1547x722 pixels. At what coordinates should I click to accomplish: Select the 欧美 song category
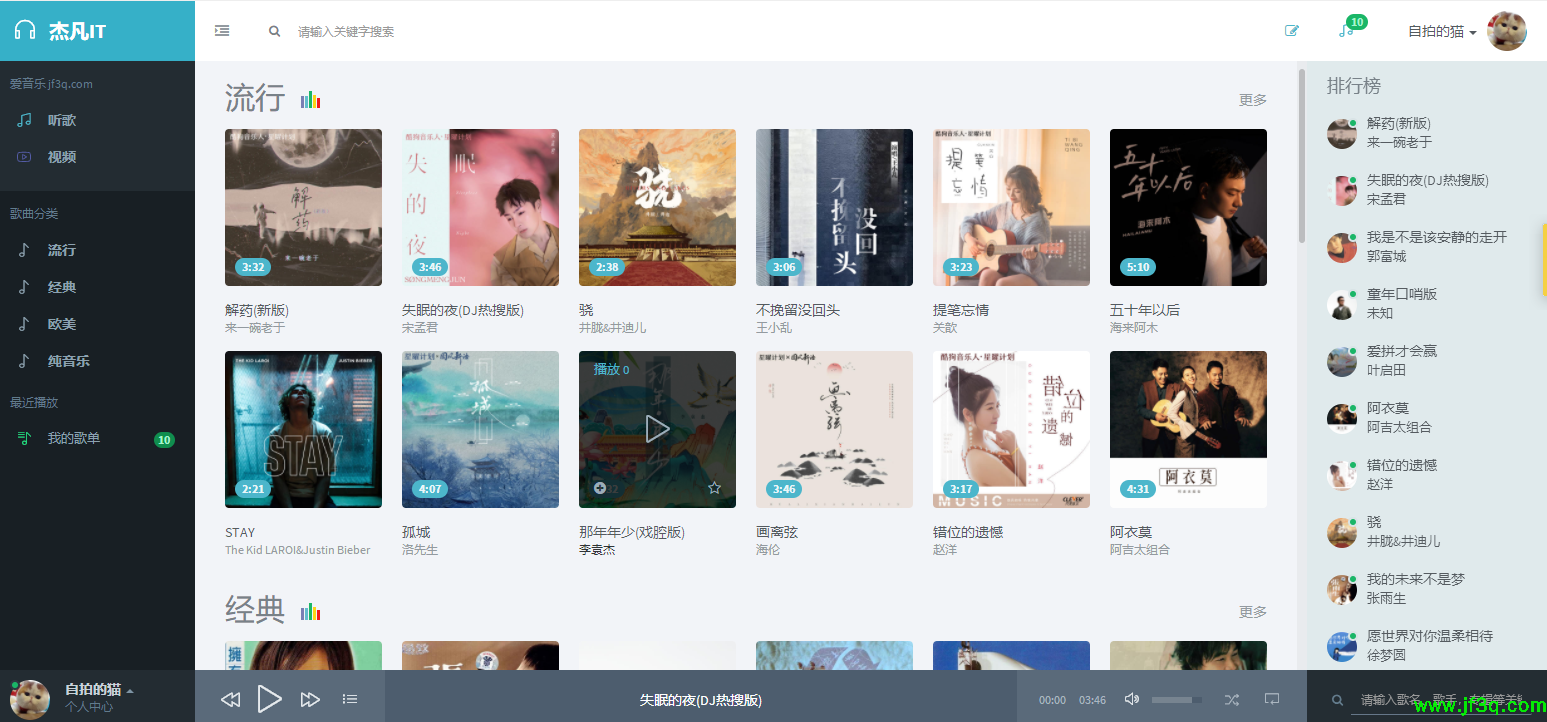[x=62, y=324]
